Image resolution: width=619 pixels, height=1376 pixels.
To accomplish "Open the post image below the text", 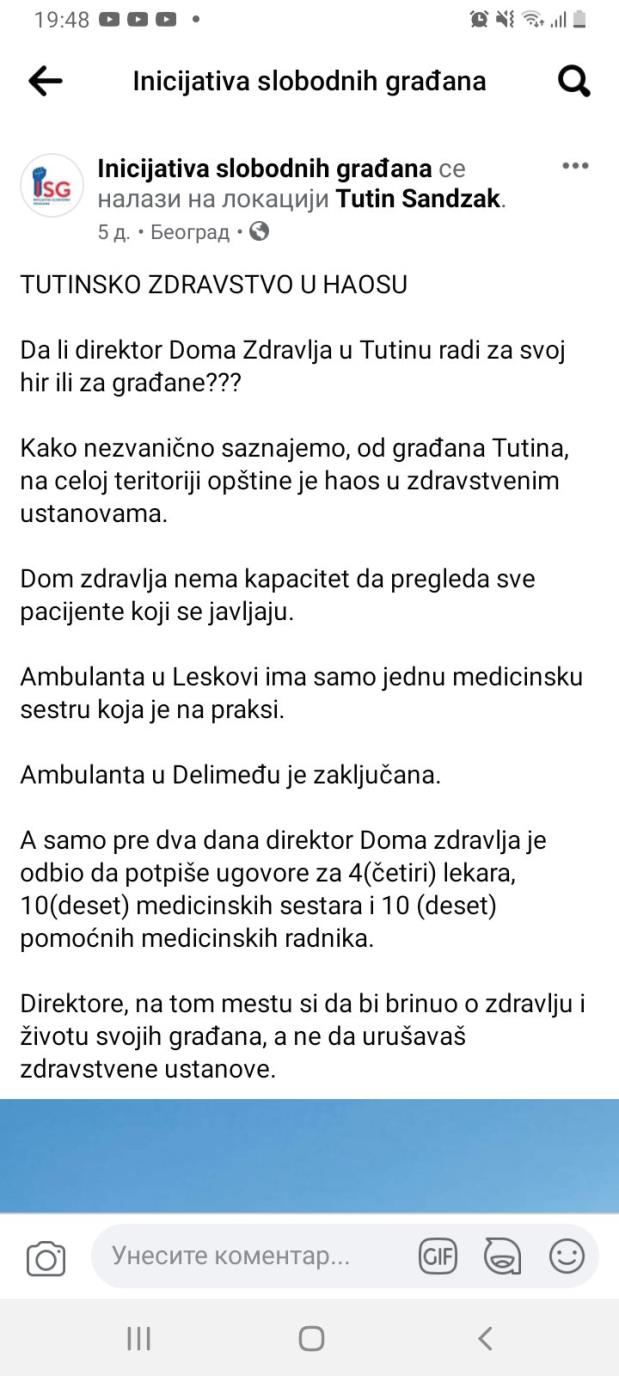I will (x=309, y=1155).
